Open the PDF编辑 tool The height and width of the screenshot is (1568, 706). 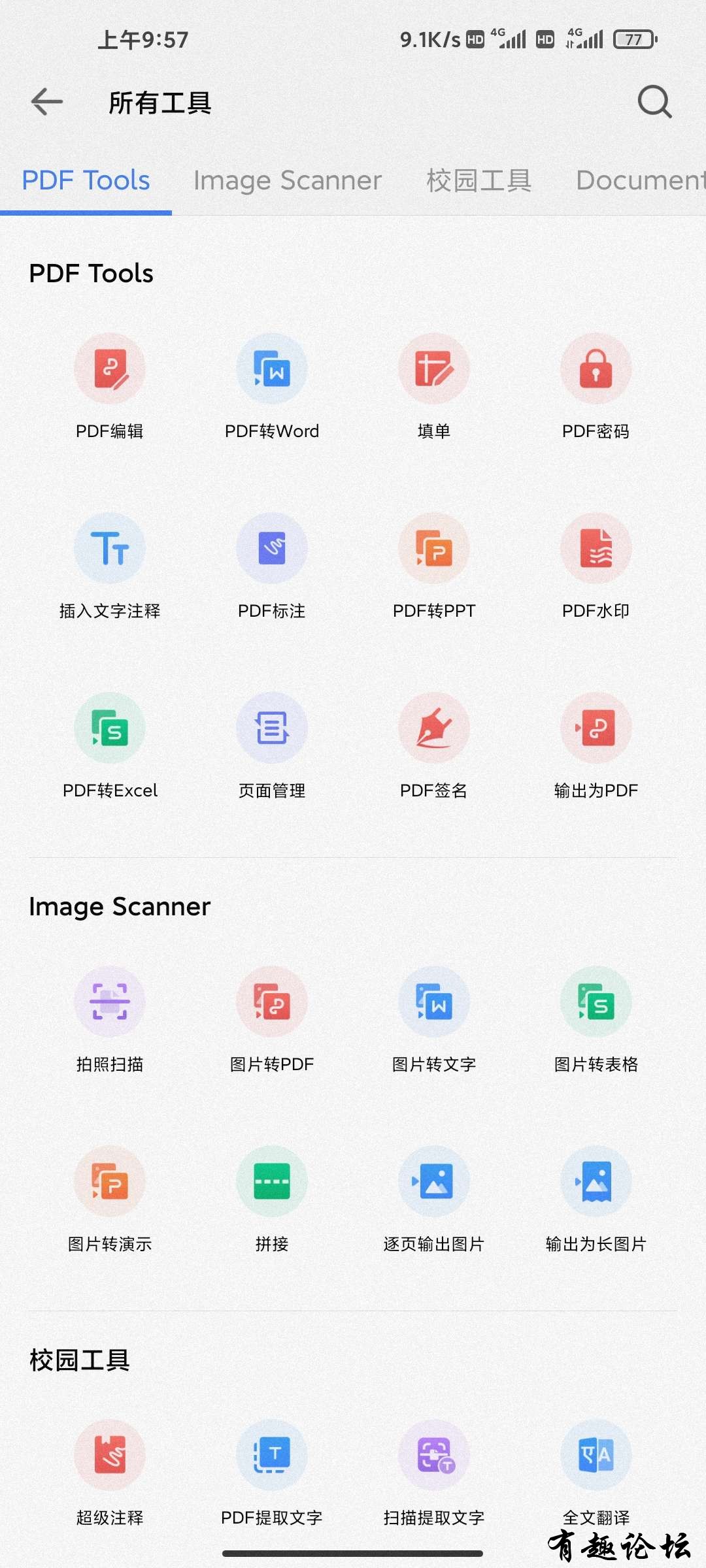pyautogui.click(x=110, y=369)
